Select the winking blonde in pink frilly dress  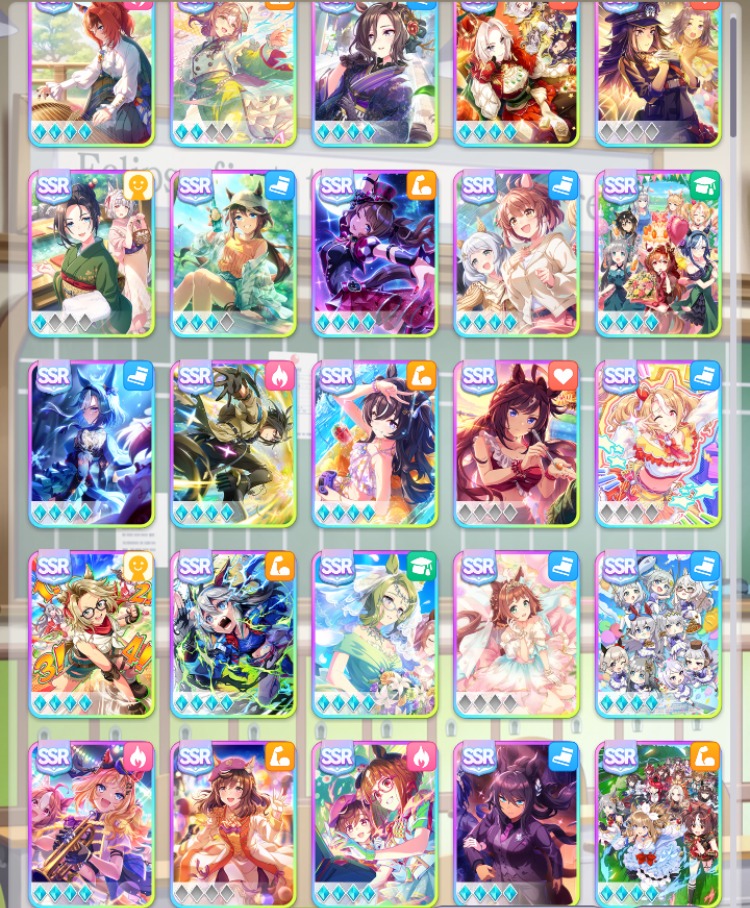[658, 443]
